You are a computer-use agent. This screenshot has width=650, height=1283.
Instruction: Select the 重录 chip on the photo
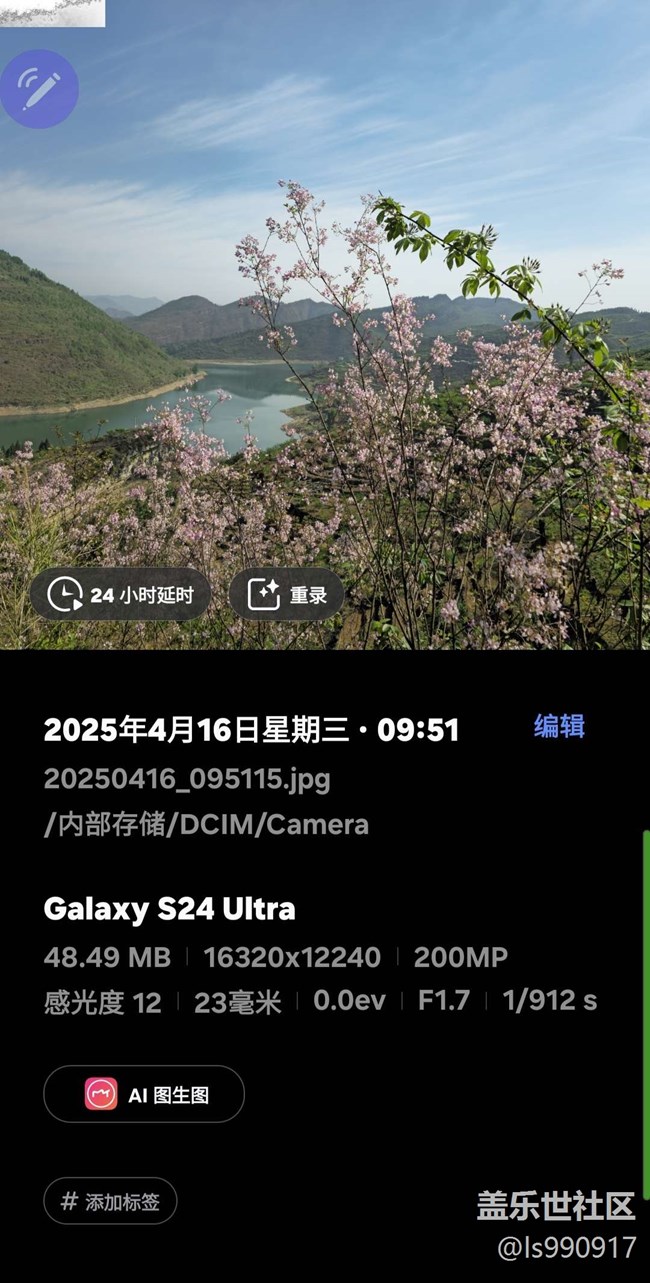coord(287,595)
